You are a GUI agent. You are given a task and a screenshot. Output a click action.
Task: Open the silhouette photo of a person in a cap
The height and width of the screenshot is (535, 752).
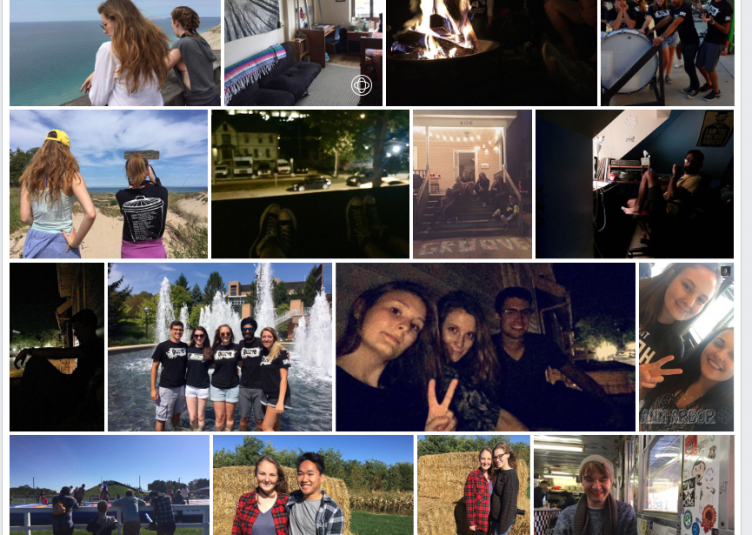(57, 347)
